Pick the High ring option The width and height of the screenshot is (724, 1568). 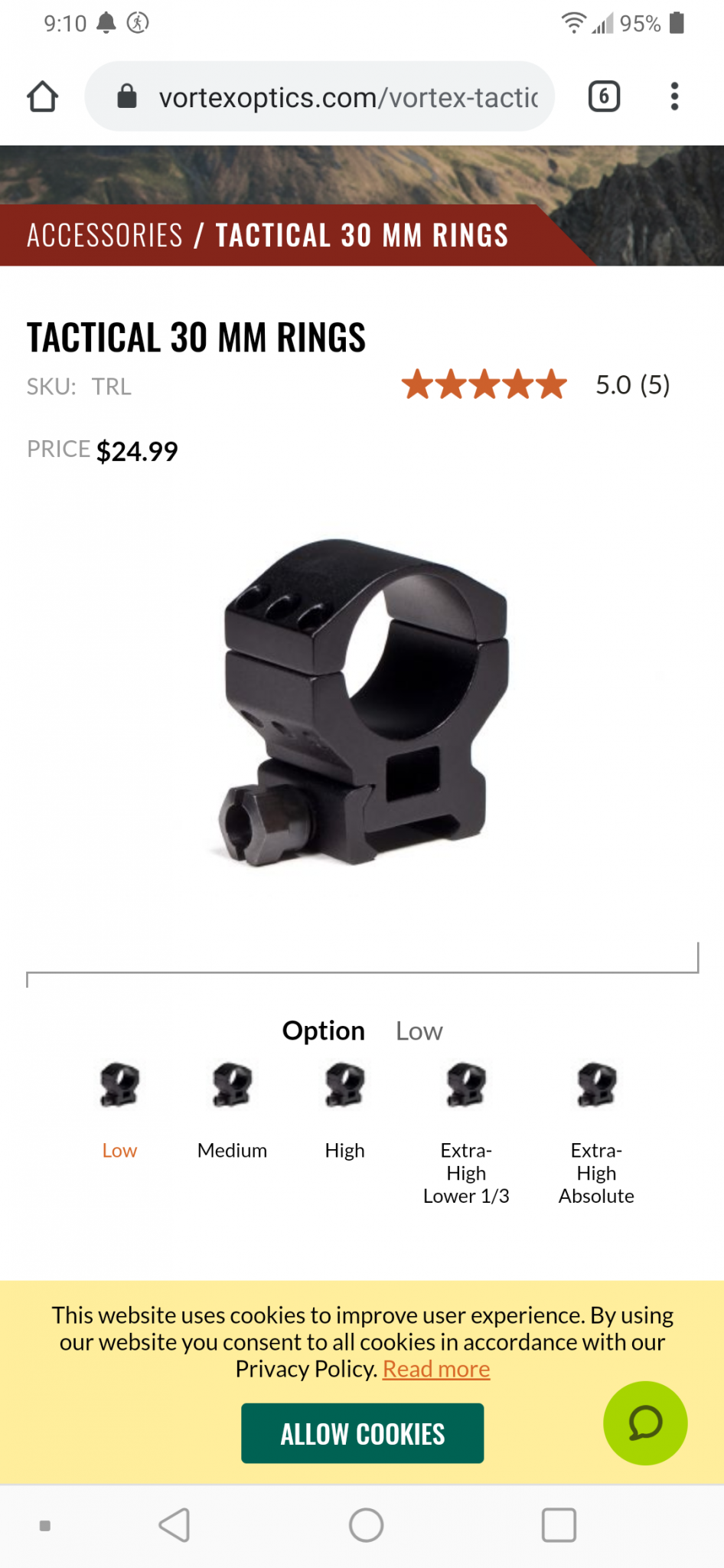(x=345, y=1106)
